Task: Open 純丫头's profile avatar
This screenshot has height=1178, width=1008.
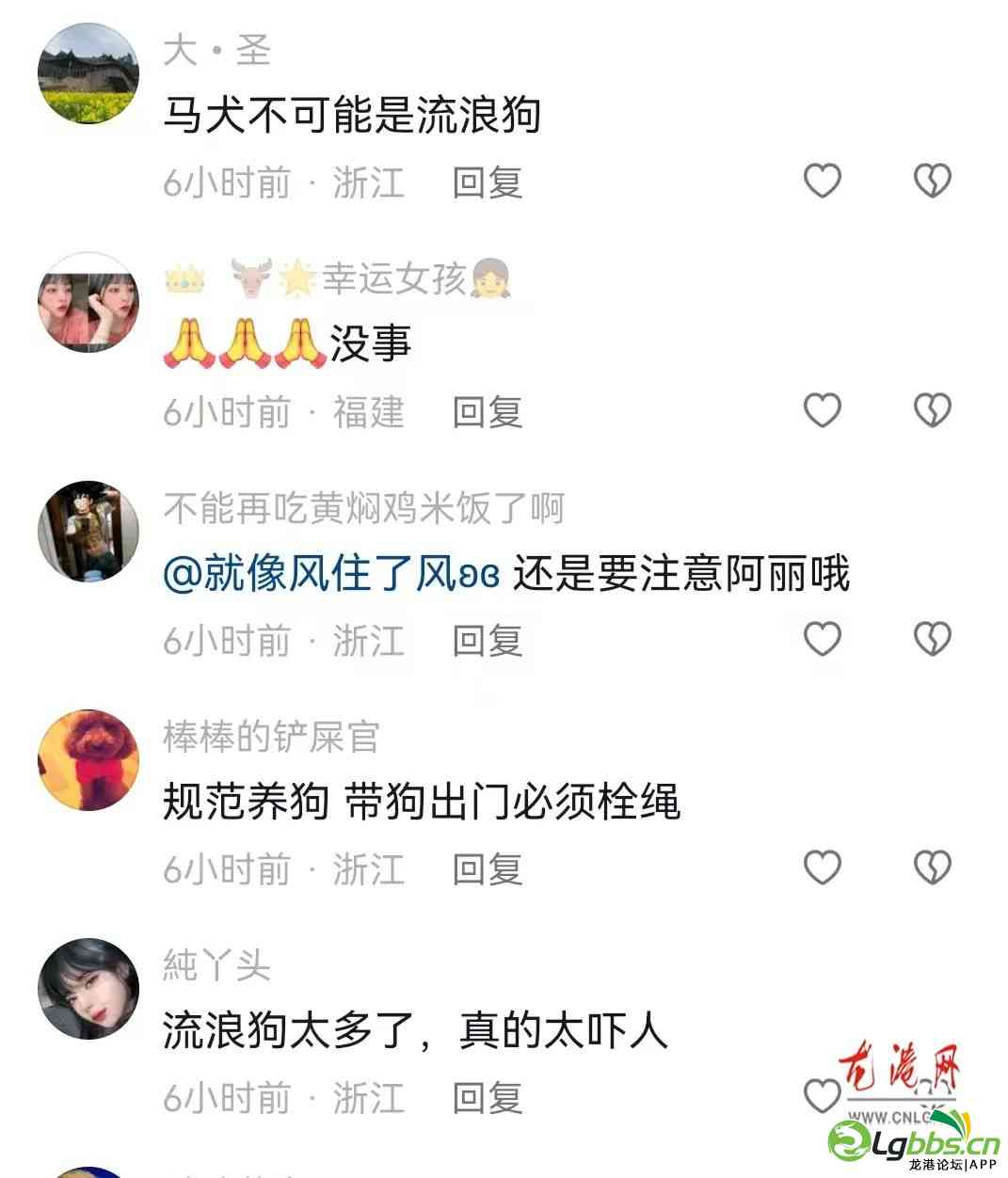Action: [88, 988]
